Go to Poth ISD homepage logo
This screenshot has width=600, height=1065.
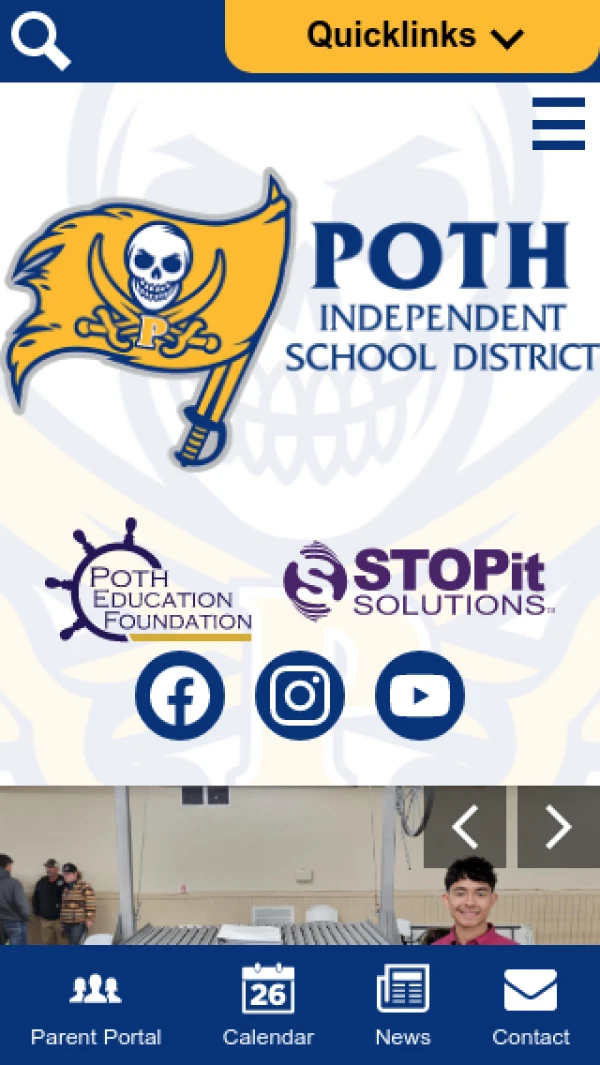click(x=300, y=318)
